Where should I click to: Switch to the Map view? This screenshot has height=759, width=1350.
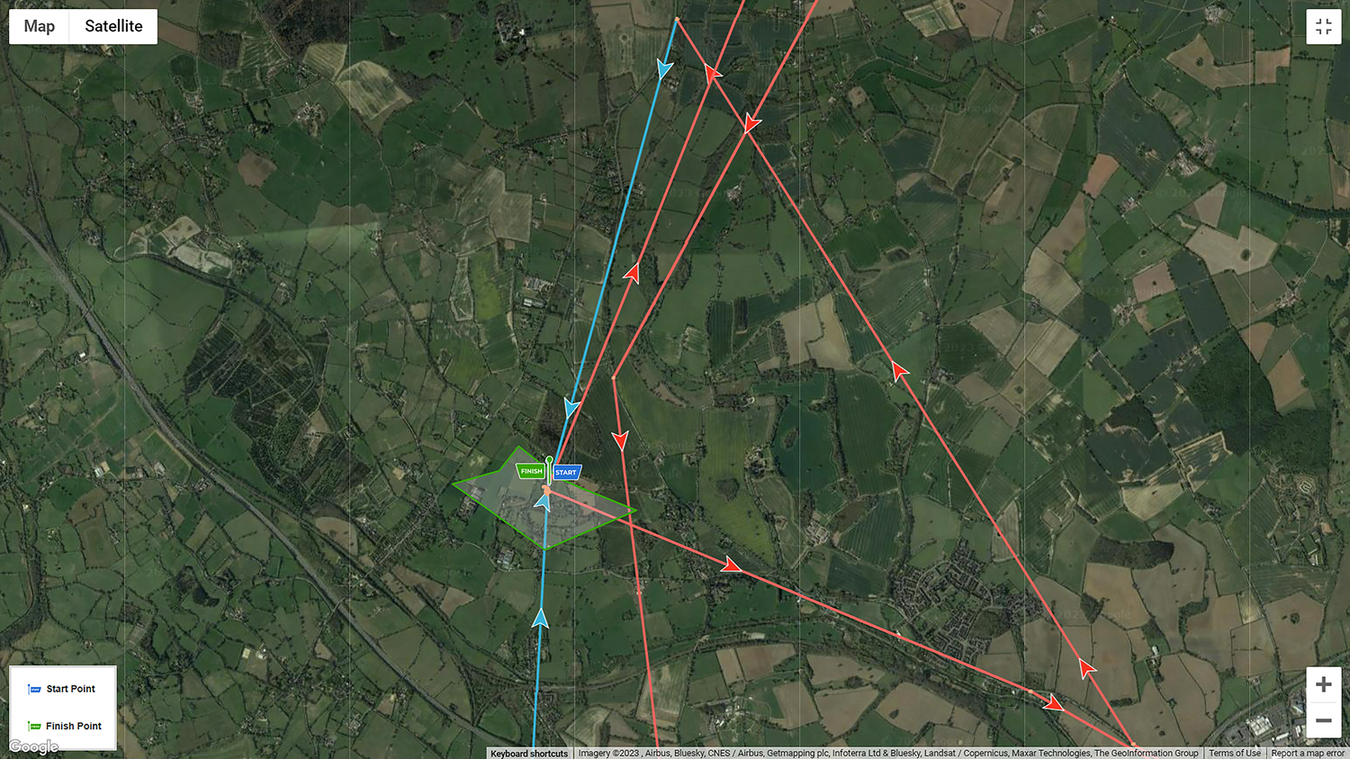40,26
